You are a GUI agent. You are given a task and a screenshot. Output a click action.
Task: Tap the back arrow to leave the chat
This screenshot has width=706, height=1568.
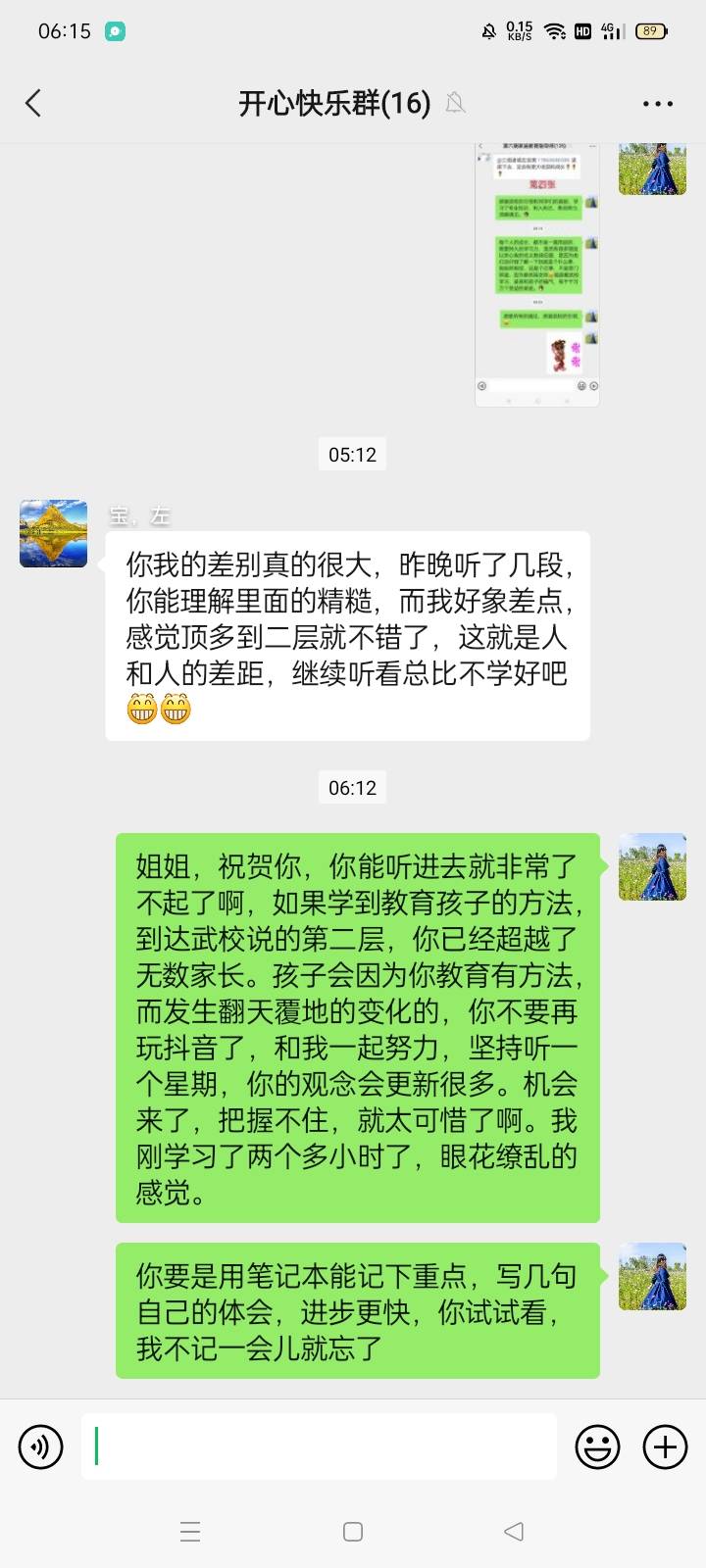coord(32,102)
